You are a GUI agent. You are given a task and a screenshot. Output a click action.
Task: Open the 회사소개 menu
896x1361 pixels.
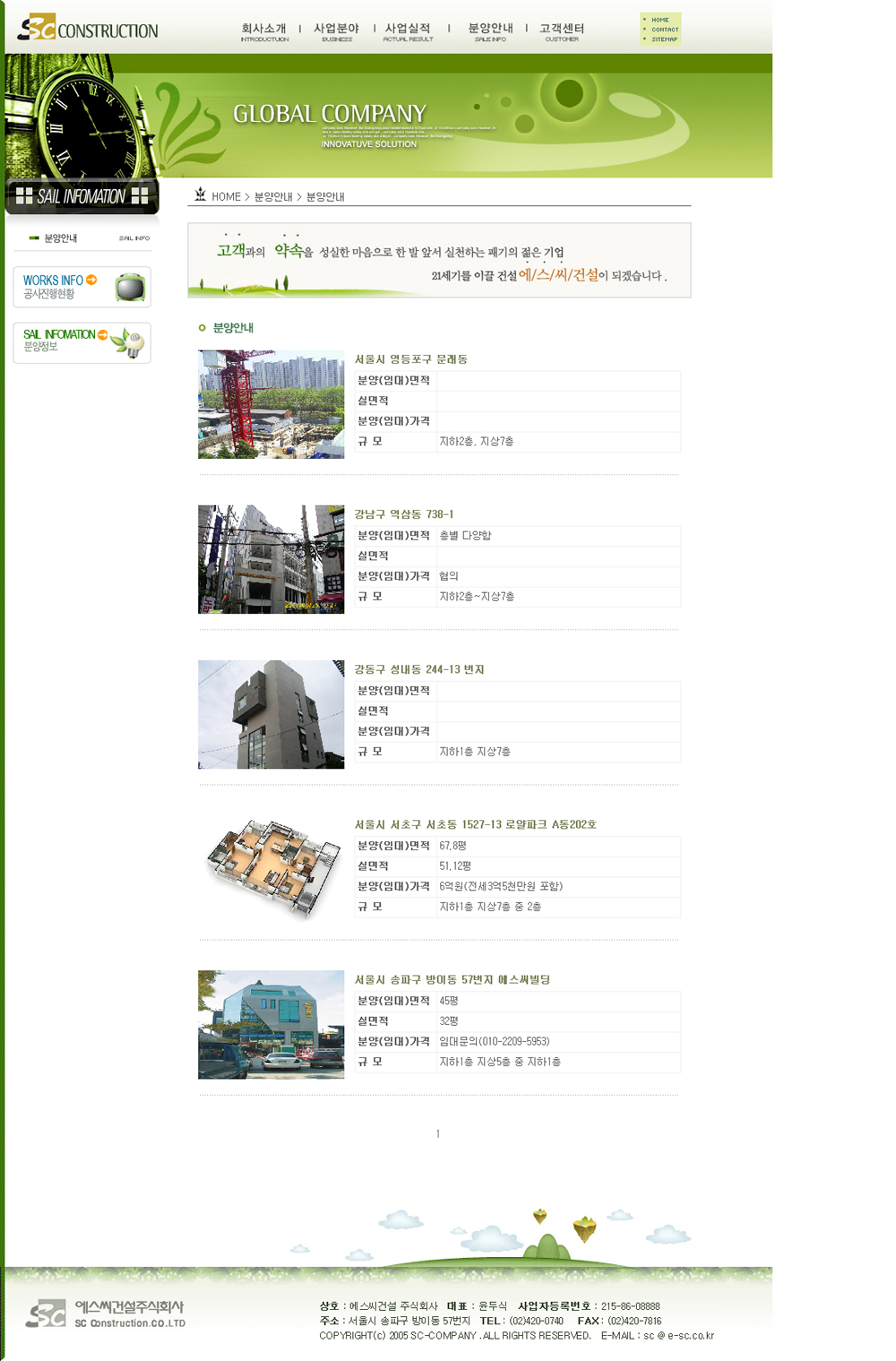coord(264,31)
